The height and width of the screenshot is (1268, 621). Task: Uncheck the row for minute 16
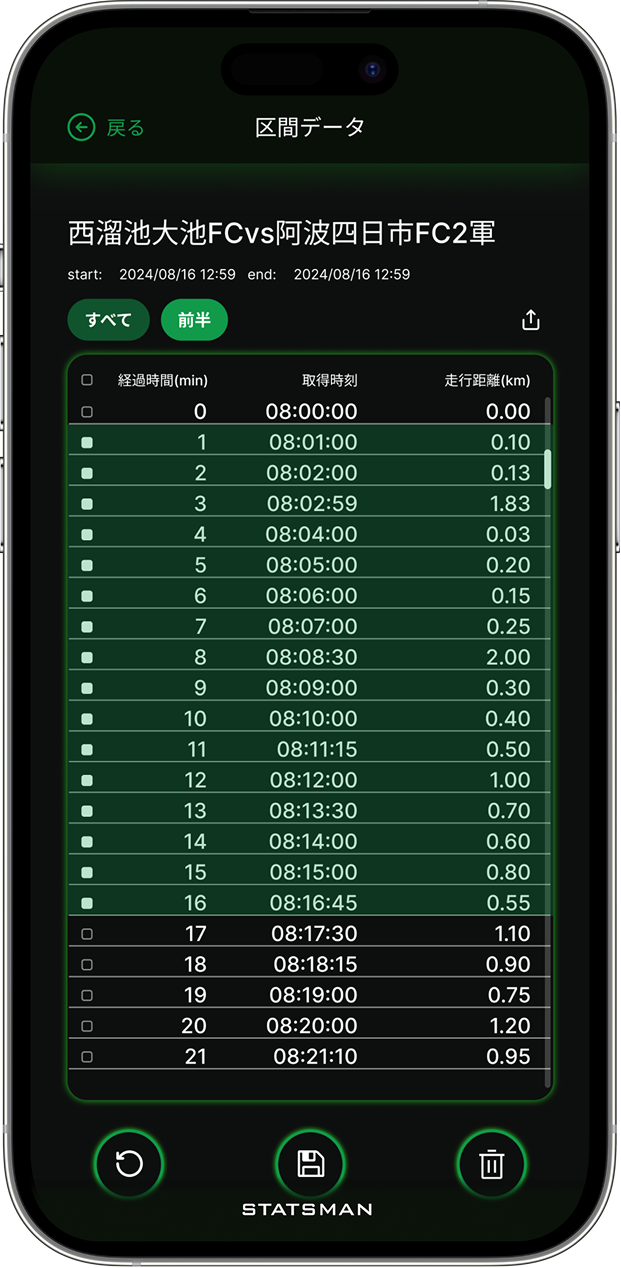87,903
